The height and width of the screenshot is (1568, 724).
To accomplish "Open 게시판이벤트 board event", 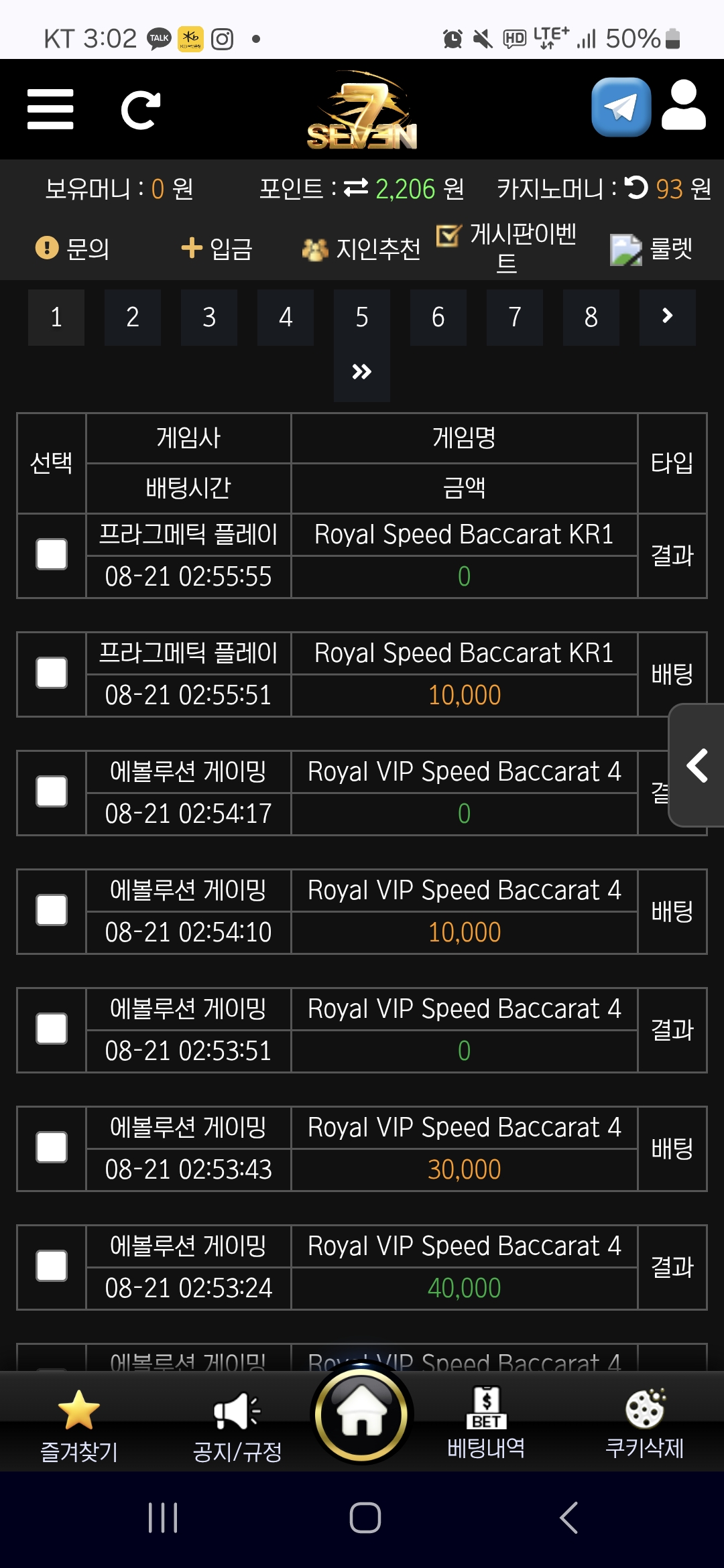I will pos(507,248).
